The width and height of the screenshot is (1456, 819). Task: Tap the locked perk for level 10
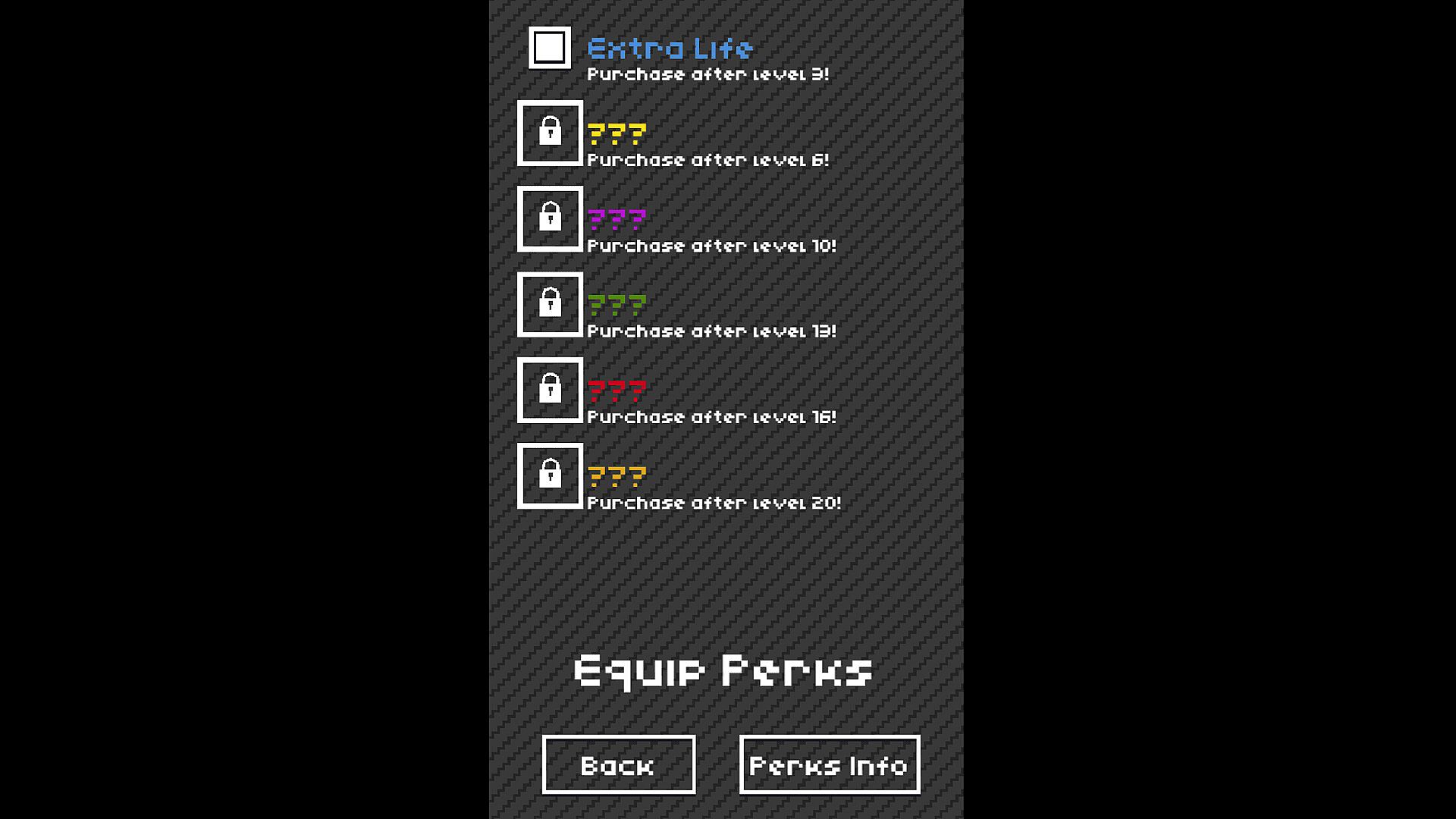[x=550, y=218]
